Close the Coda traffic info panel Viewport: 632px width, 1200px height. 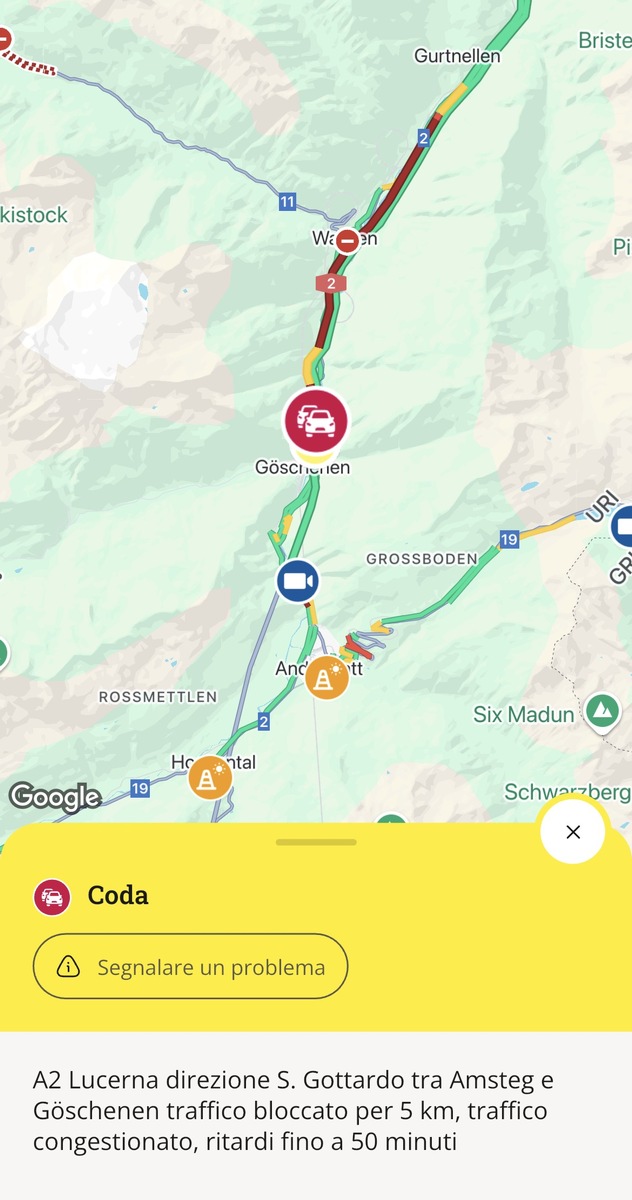[x=573, y=831]
